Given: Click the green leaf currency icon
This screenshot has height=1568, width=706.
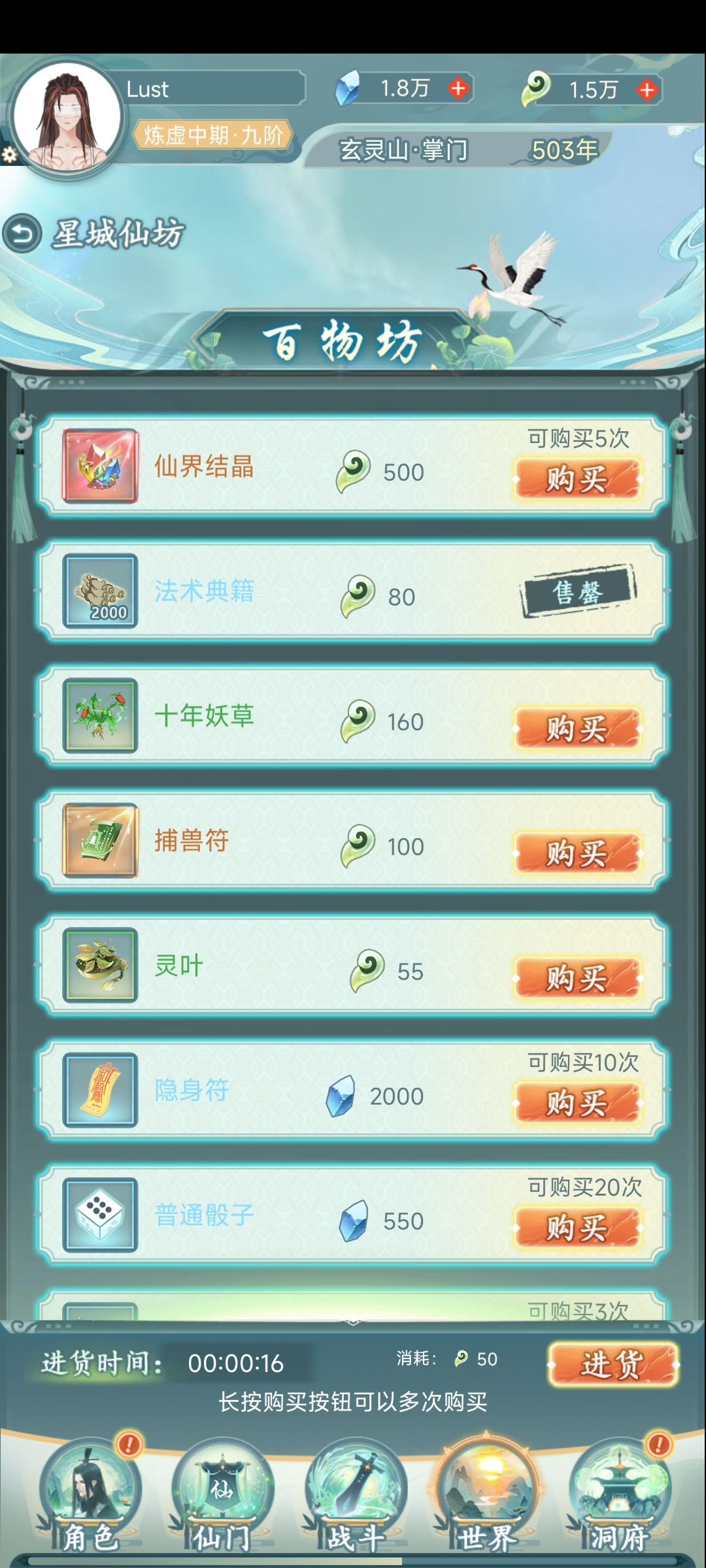Looking at the screenshot, I should 536,89.
